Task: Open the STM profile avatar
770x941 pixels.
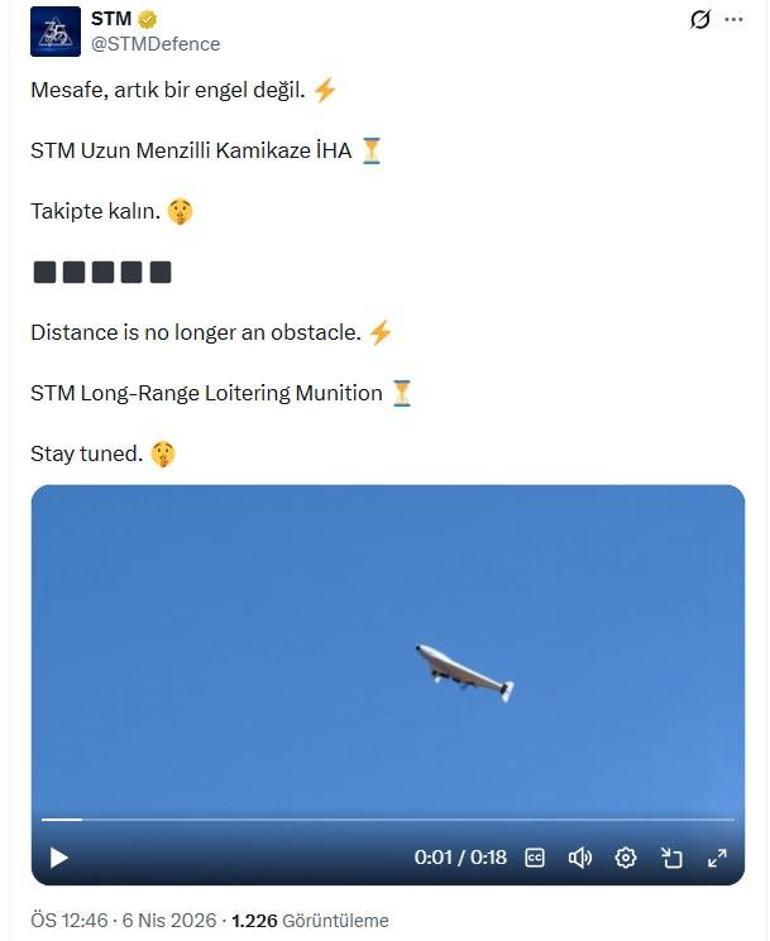Action: click(55, 31)
